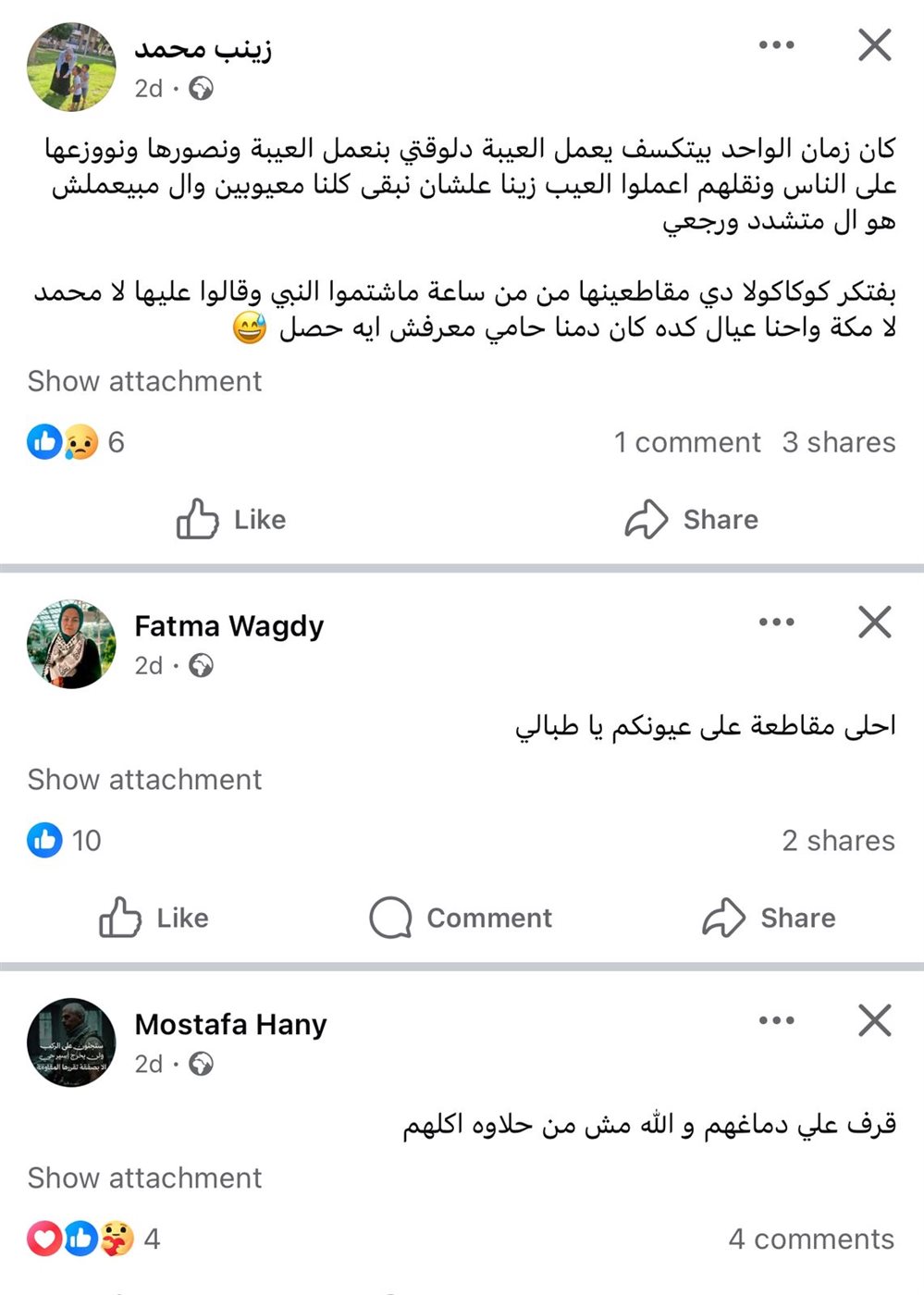Dismiss زينب محمد's post
The width and height of the screenshot is (924, 1295).
click(x=874, y=45)
